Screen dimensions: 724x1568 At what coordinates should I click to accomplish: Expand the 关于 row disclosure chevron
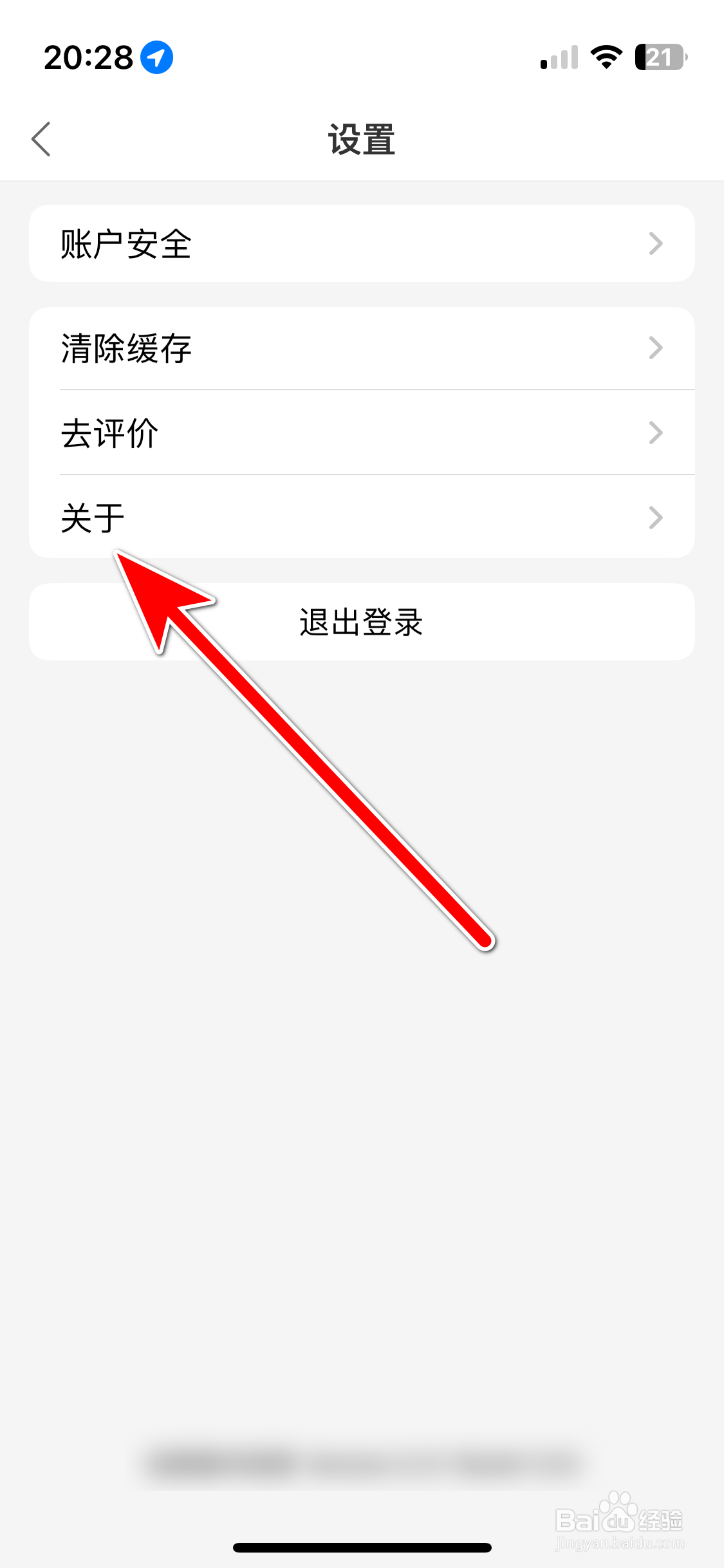coord(656,517)
